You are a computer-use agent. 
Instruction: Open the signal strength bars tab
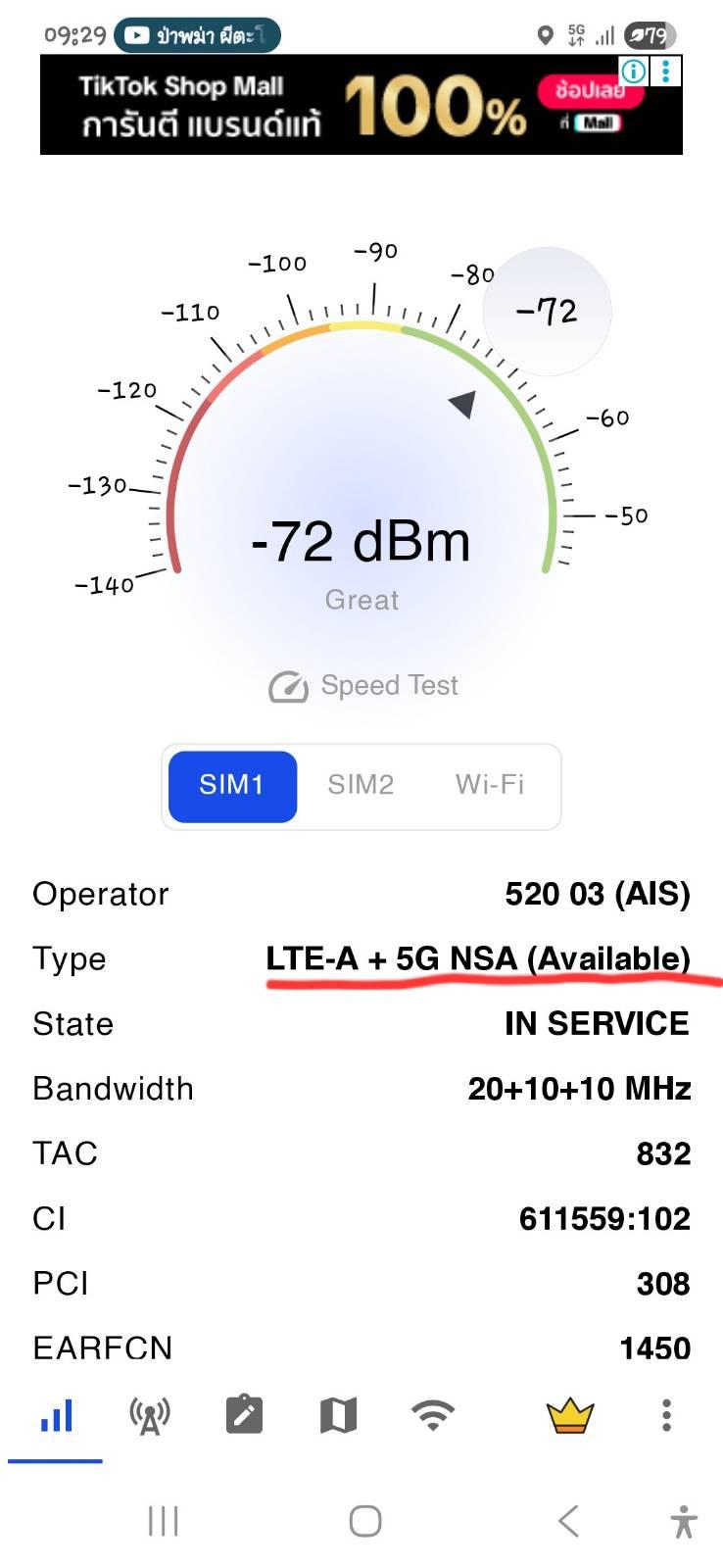56,1416
